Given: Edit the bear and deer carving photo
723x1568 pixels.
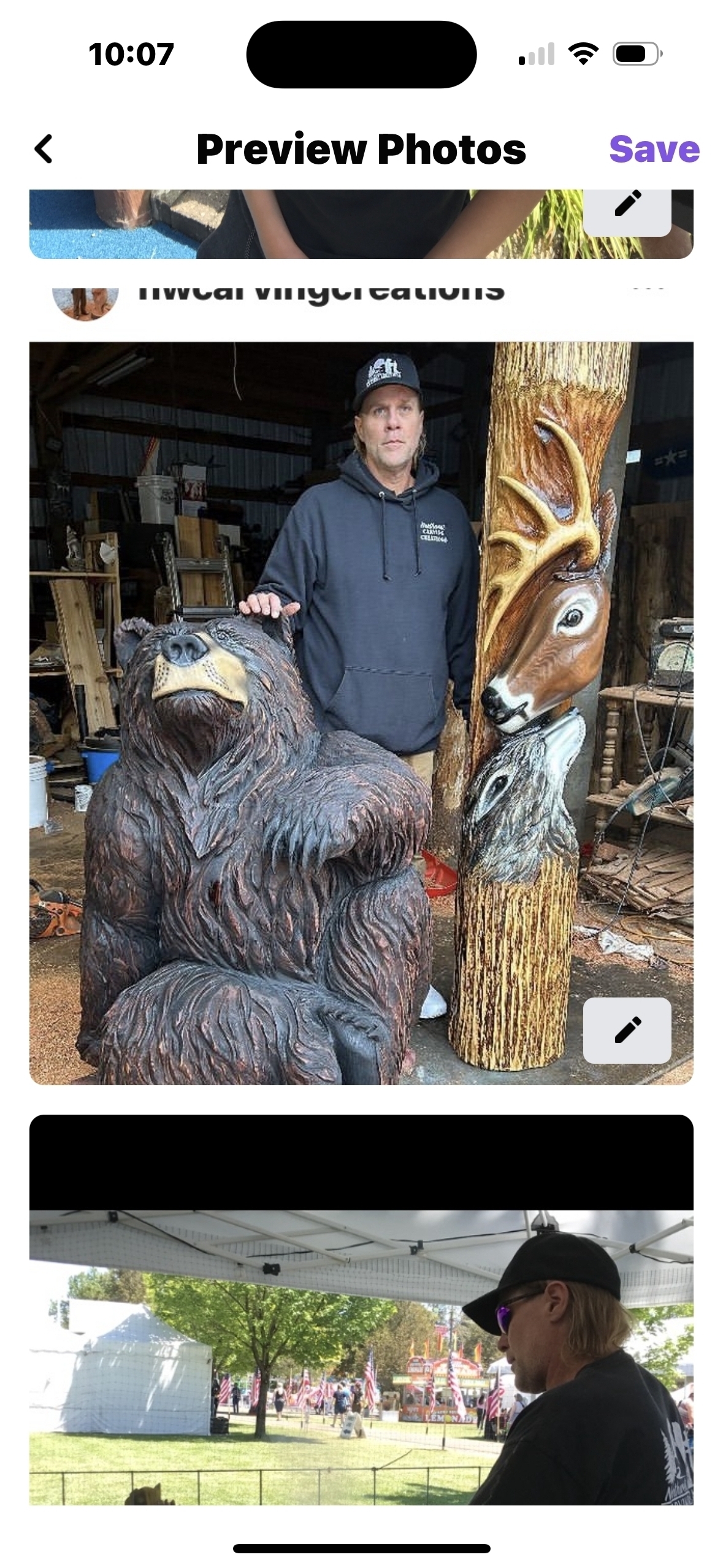Looking at the screenshot, I should coord(627,1030).
